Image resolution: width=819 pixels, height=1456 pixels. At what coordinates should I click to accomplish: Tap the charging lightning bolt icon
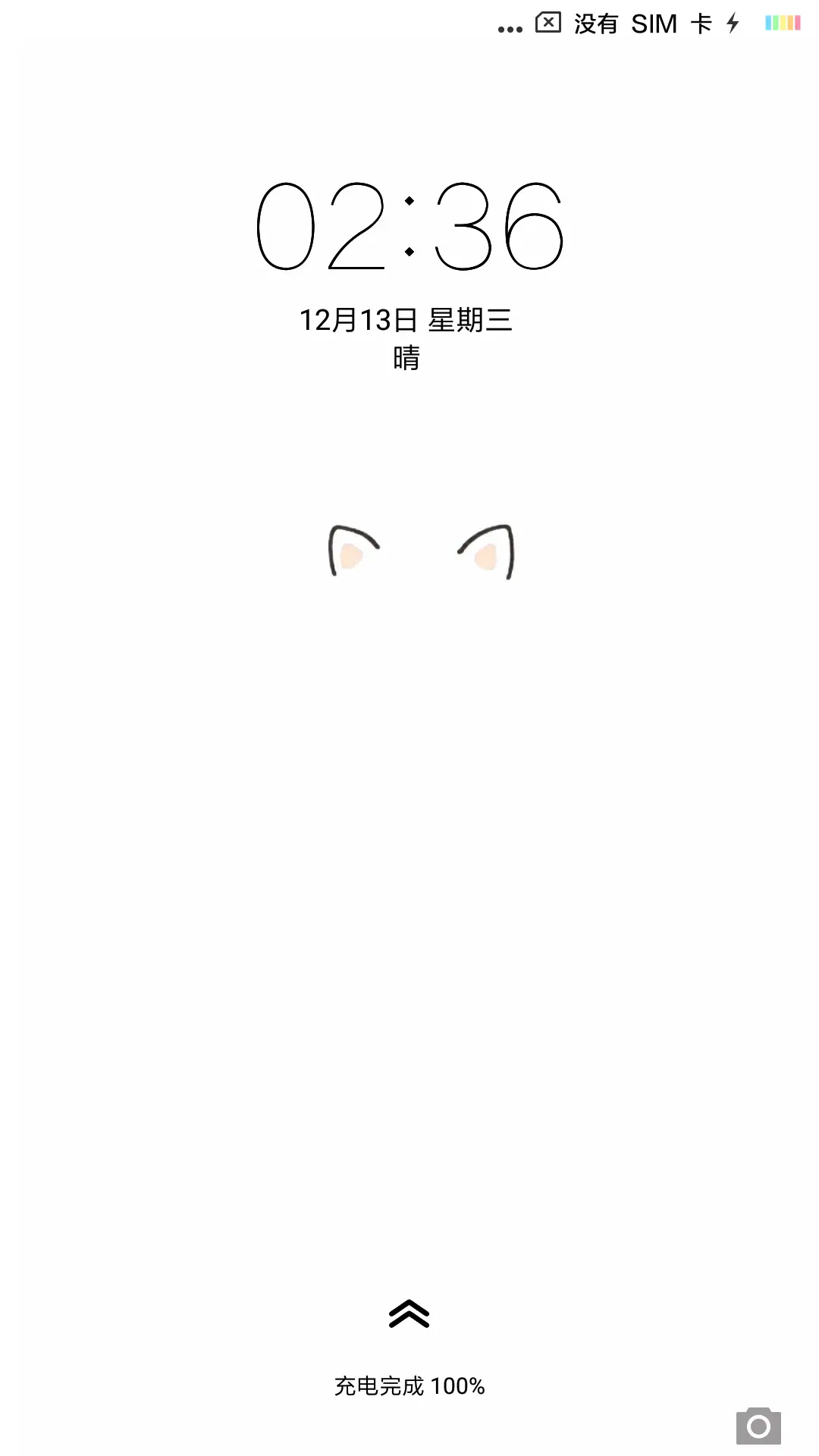[x=732, y=24]
